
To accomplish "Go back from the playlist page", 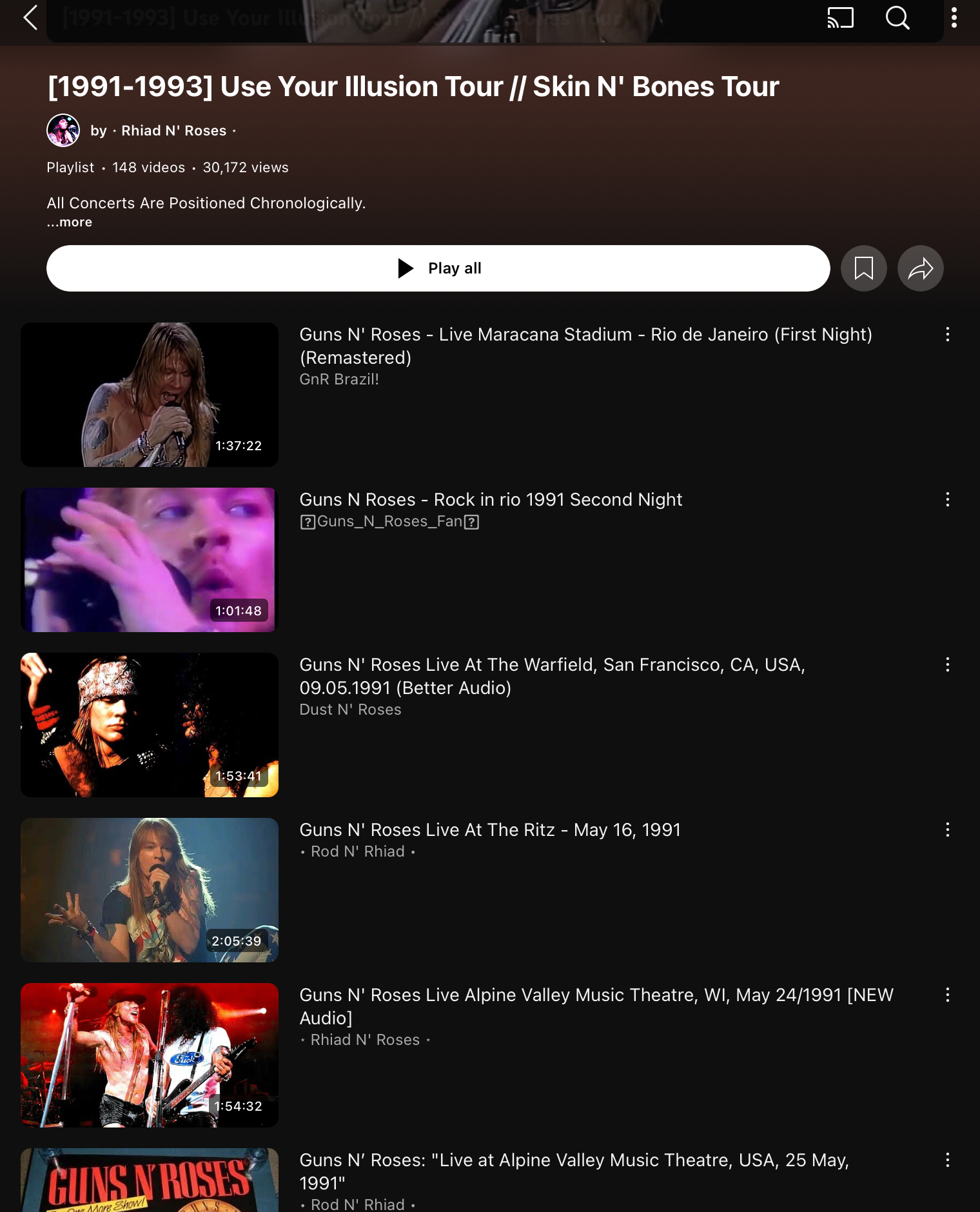I will 30,17.
